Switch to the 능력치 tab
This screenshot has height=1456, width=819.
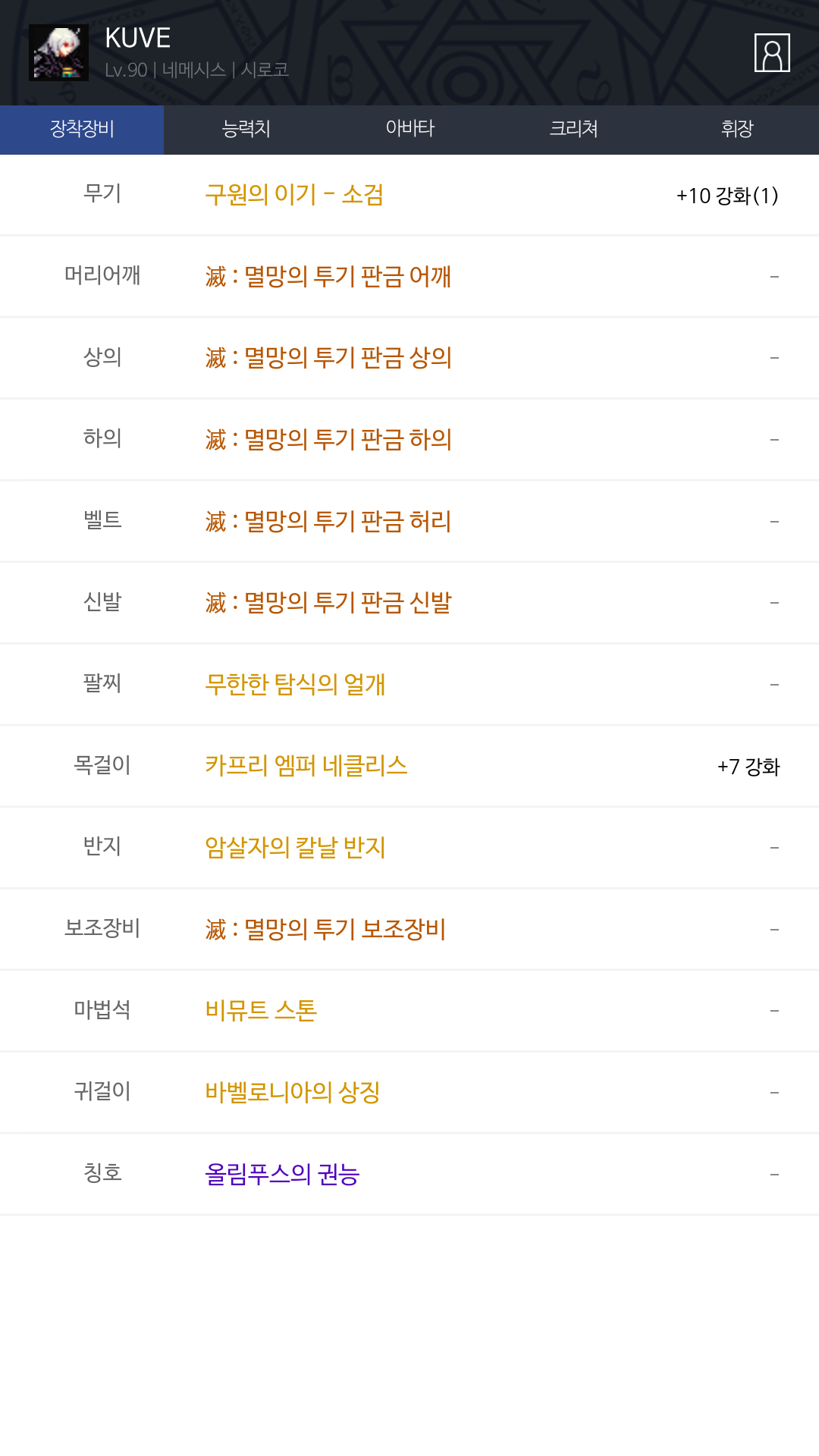click(x=246, y=130)
